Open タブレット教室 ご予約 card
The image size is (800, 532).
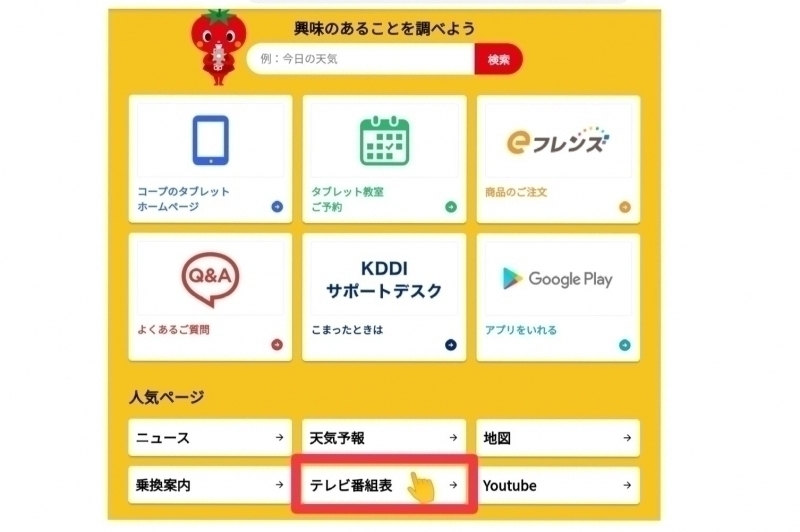pyautogui.click(x=384, y=158)
